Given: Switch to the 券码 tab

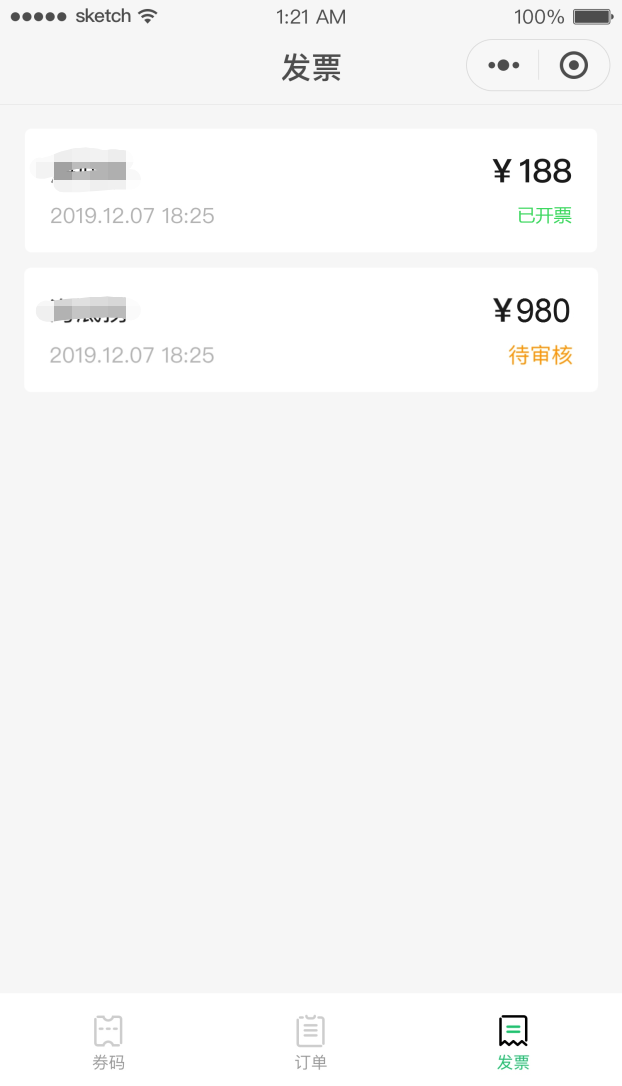Looking at the screenshot, I should (108, 1042).
